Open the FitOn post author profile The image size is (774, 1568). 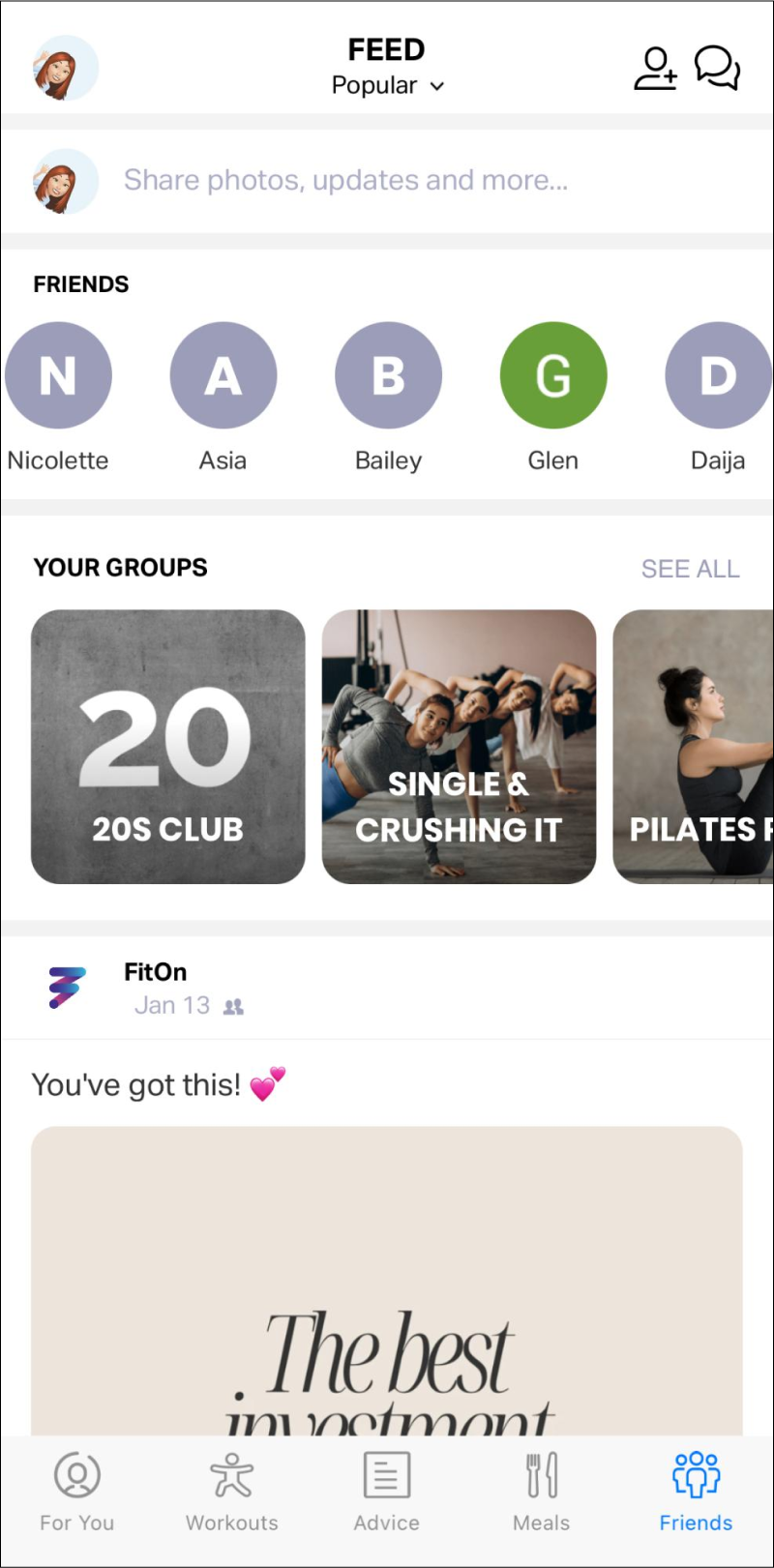coord(155,972)
